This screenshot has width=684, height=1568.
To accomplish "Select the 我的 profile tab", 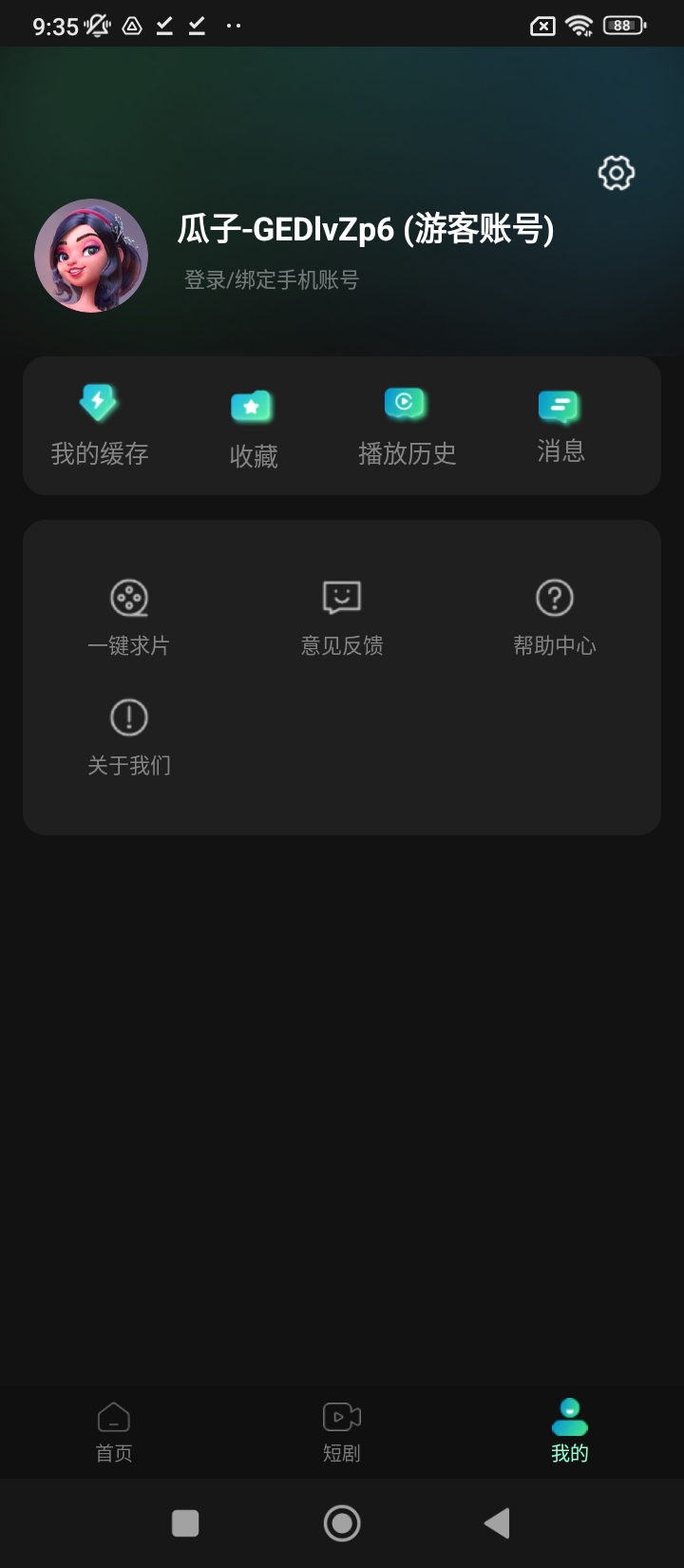I will coord(570,1432).
